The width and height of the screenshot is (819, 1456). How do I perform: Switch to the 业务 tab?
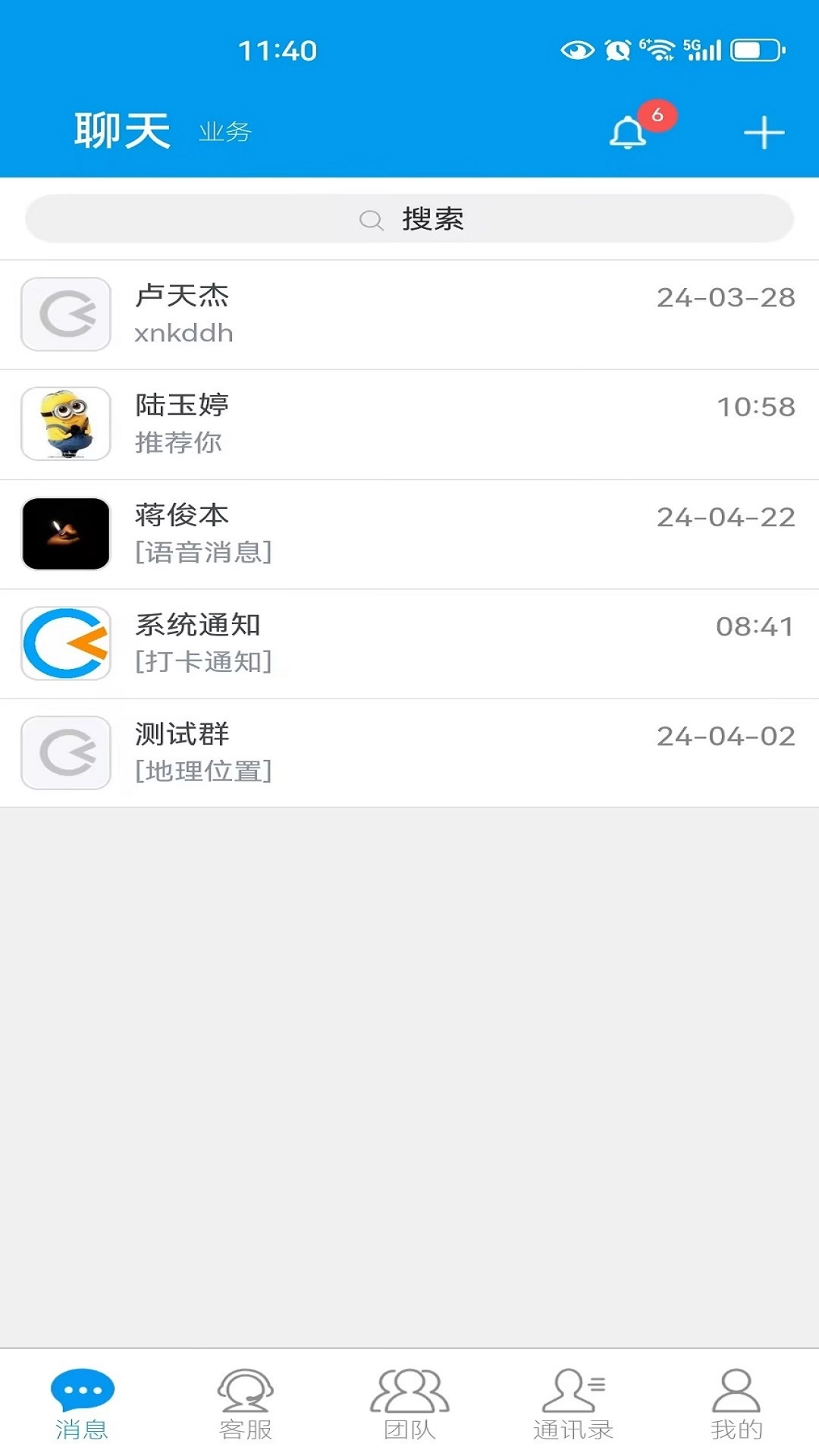[224, 132]
